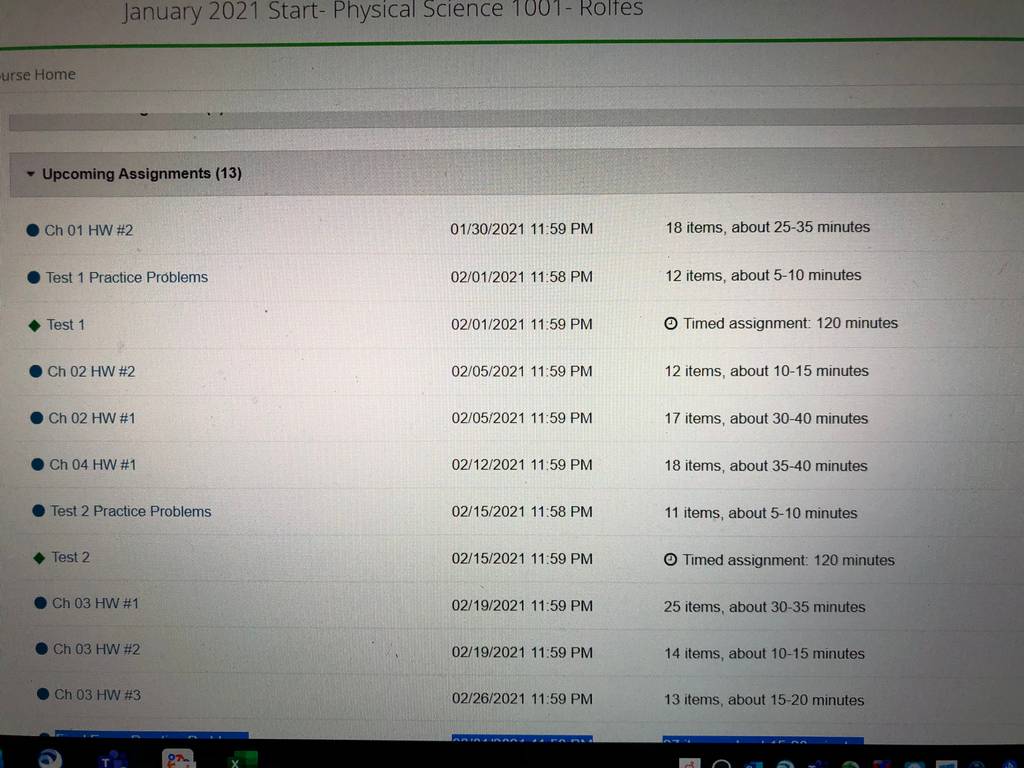Launch Excel from the taskbar

(242, 760)
